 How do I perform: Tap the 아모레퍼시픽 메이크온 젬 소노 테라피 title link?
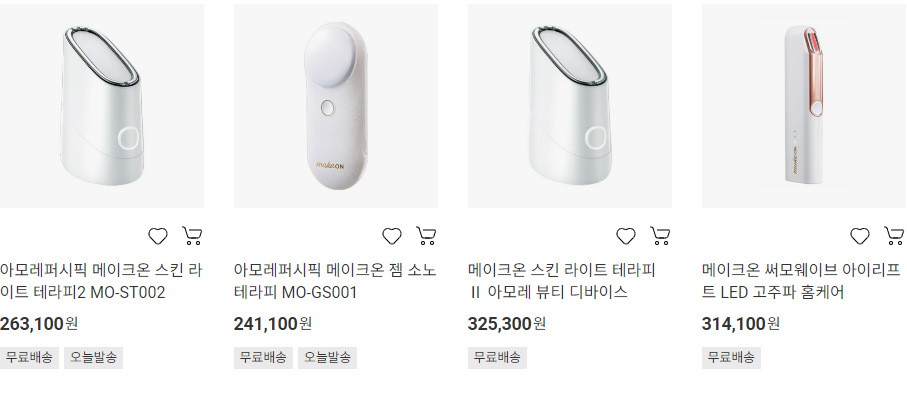click(x=334, y=281)
